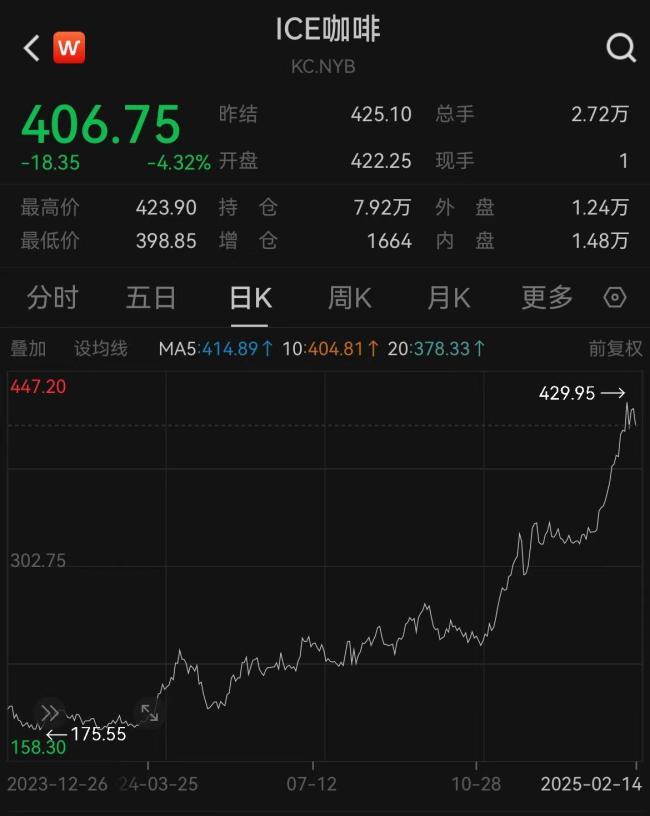Change the 前复权 price adjustment mode
Image resolution: width=650 pixels, height=816 pixels.
point(614,348)
